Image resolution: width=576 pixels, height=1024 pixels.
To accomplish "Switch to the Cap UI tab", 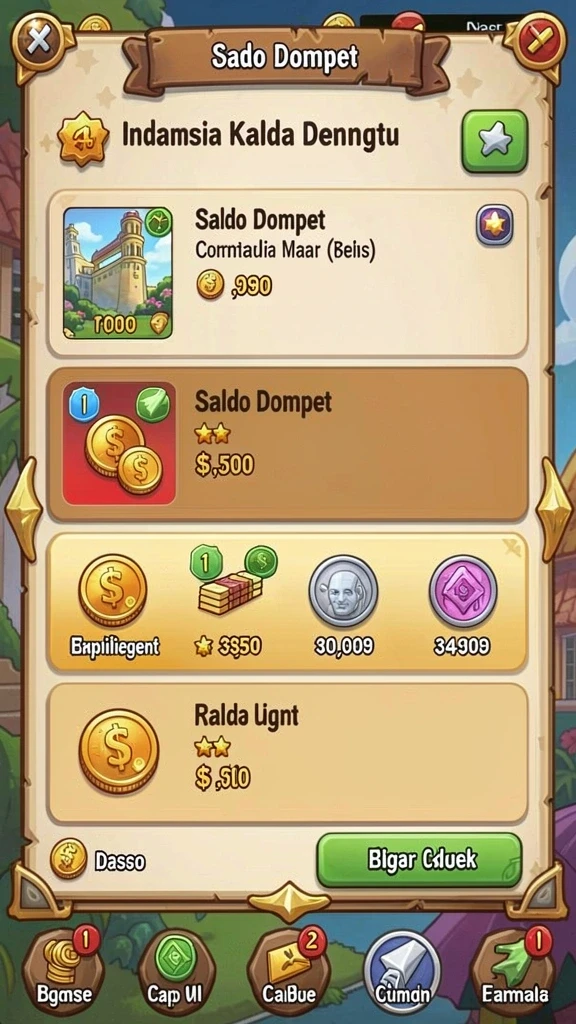I will [x=174, y=972].
